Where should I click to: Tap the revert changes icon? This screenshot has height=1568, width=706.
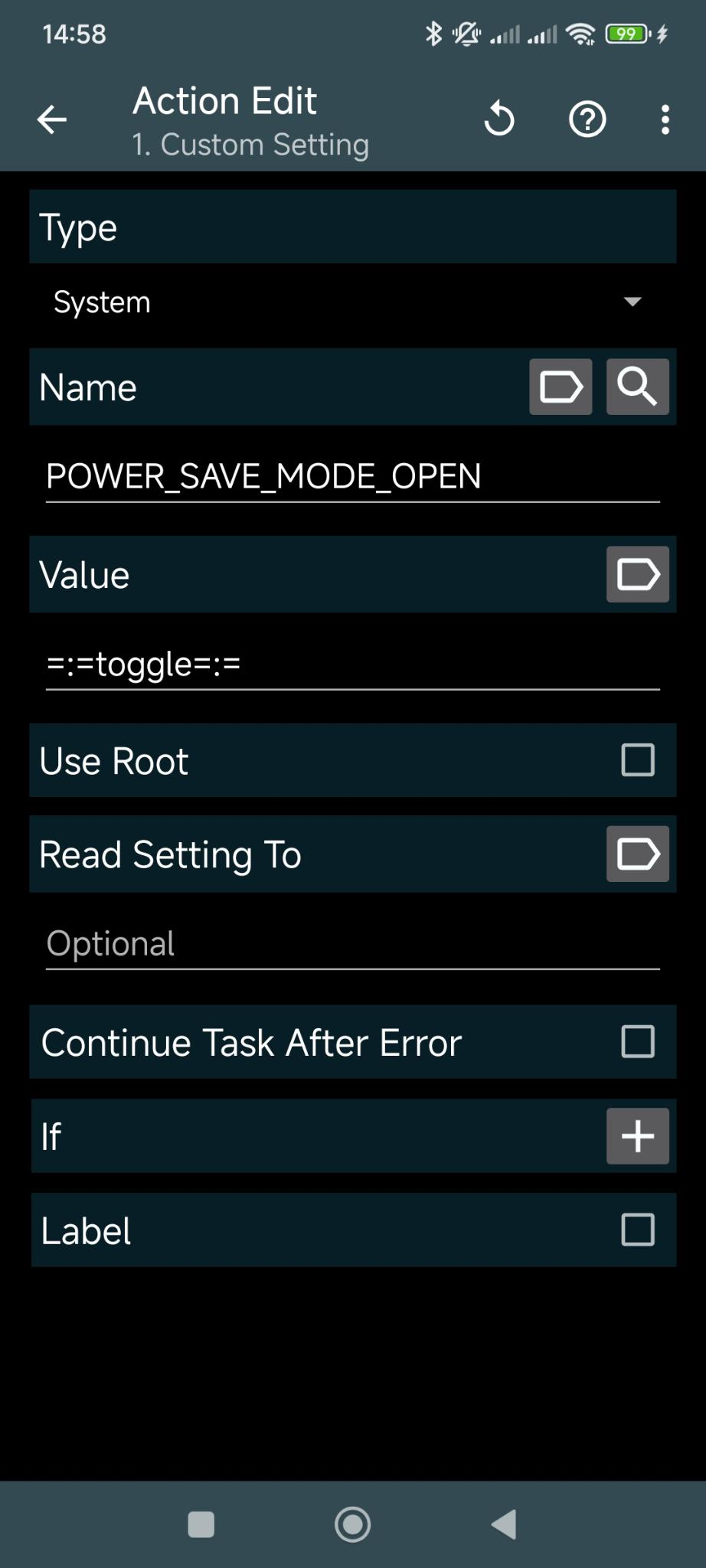click(499, 119)
